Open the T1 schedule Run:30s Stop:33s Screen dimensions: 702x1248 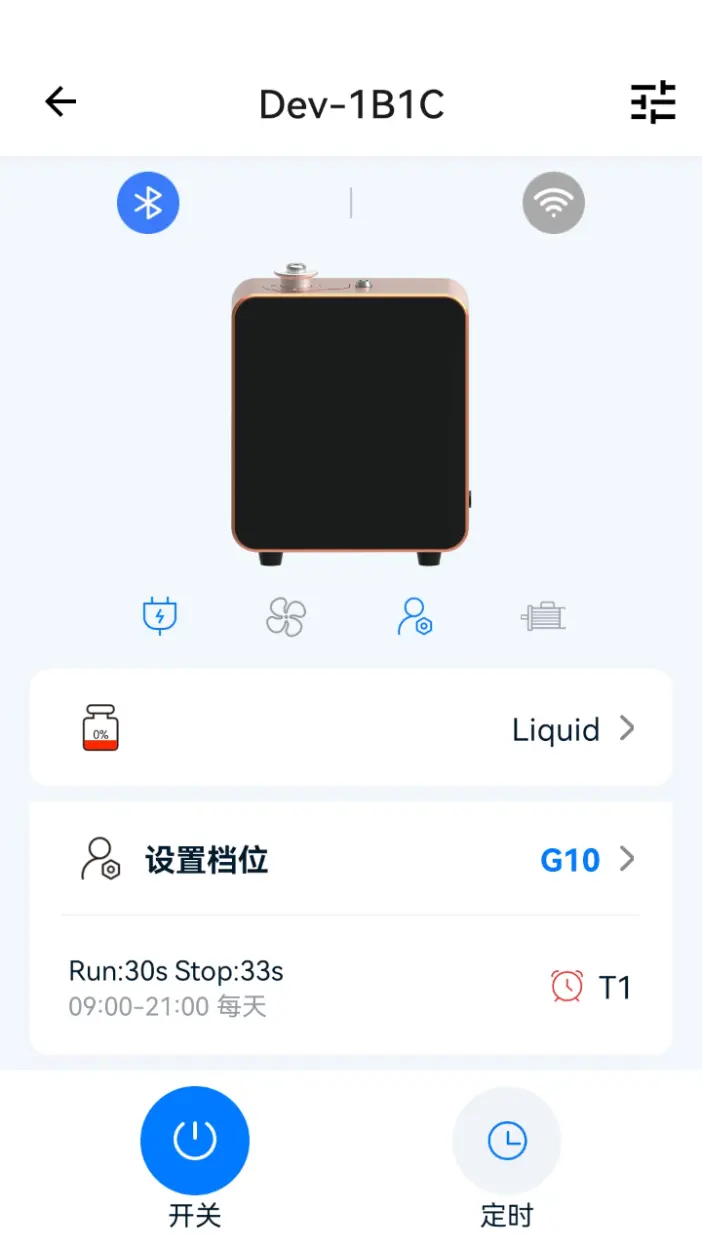[x=350, y=988]
